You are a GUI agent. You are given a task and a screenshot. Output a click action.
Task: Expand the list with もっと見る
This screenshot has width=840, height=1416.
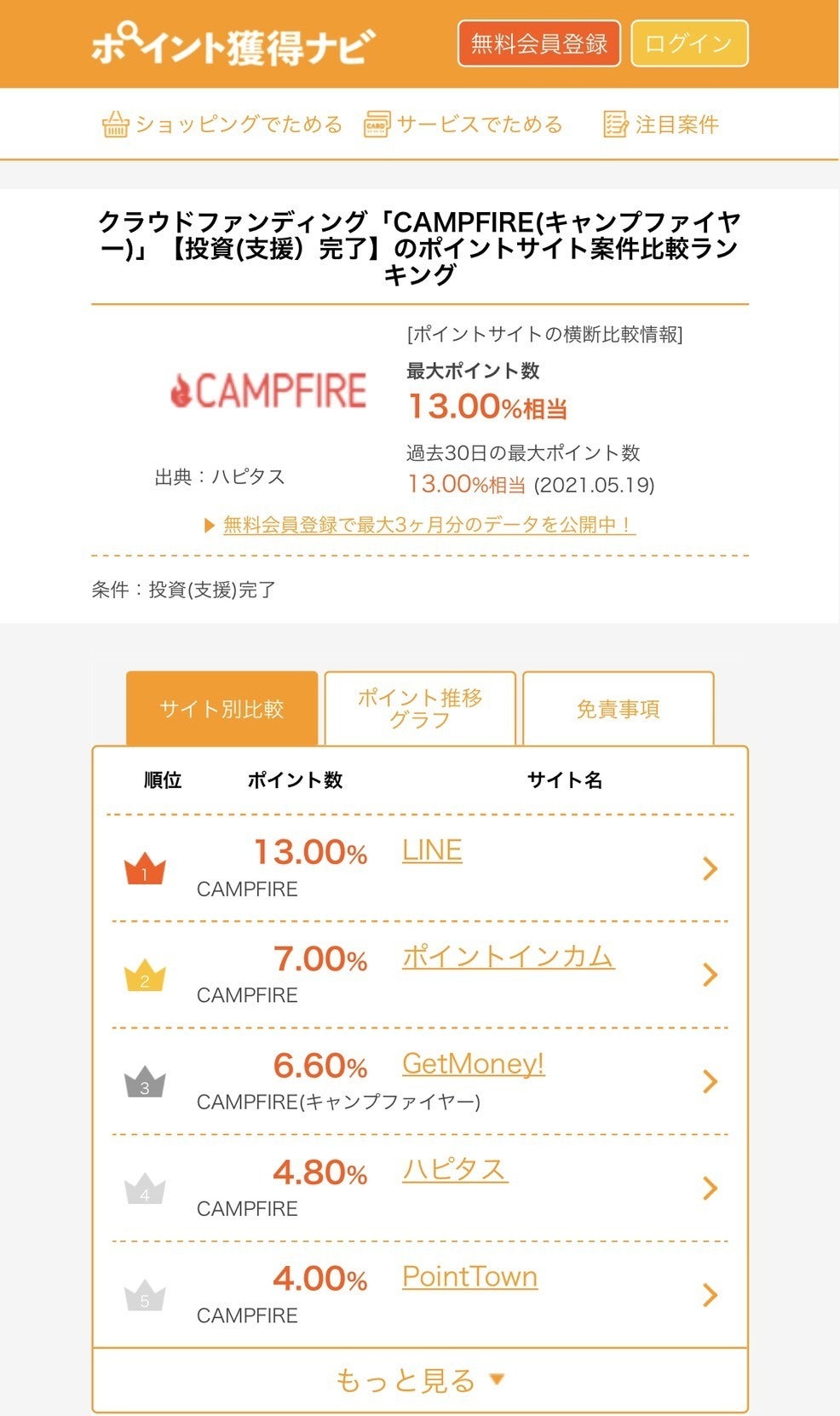pyautogui.click(x=420, y=1379)
